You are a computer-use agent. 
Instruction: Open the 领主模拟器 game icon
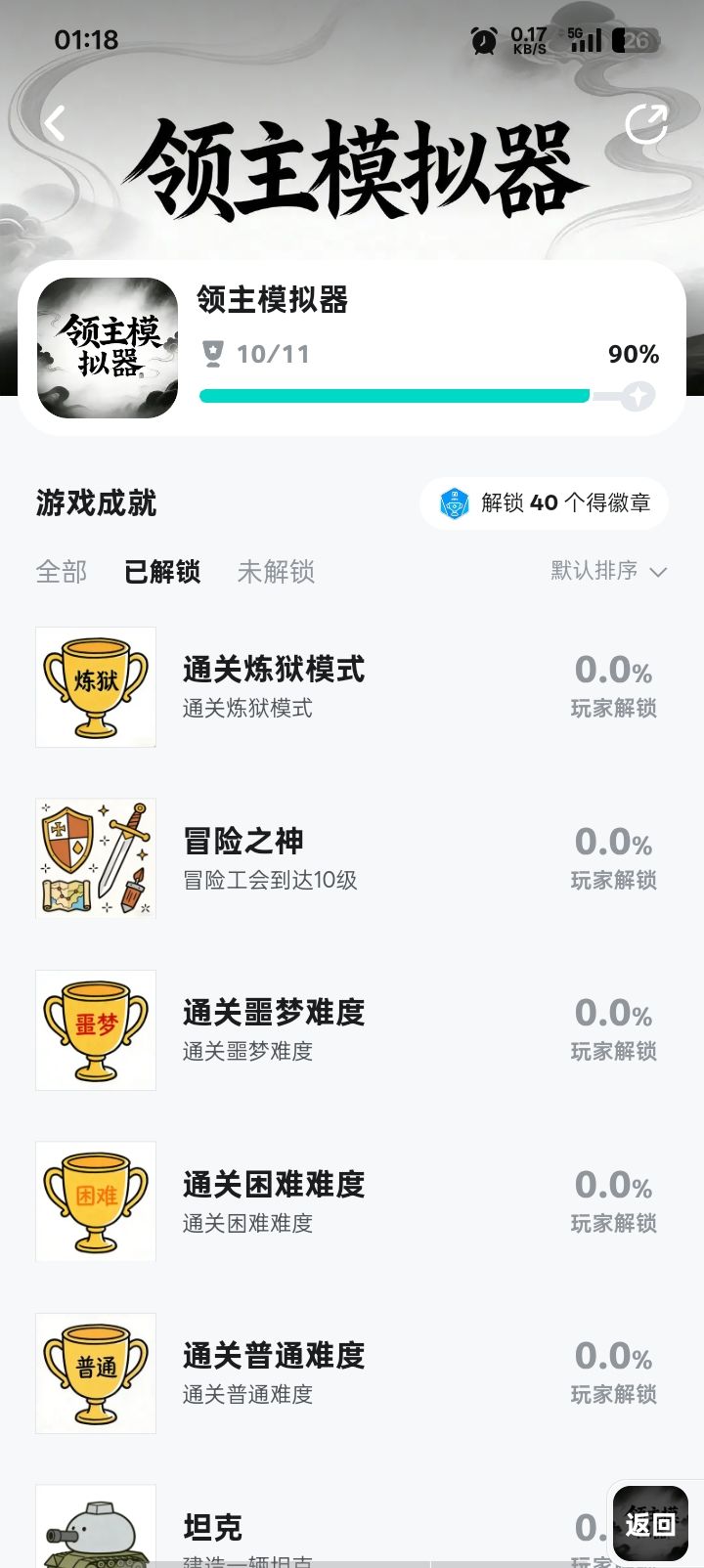(108, 348)
